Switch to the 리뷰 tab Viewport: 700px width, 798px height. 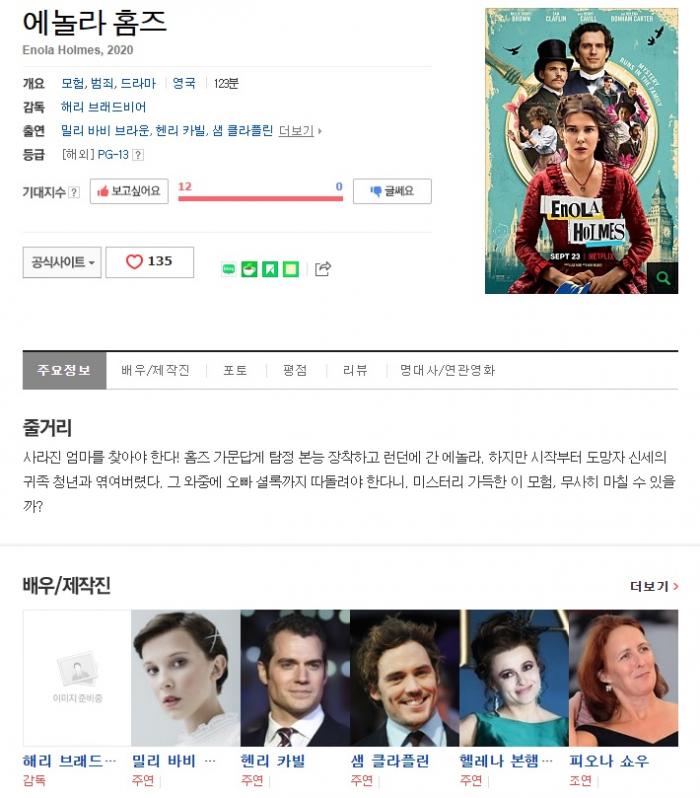[x=355, y=370]
